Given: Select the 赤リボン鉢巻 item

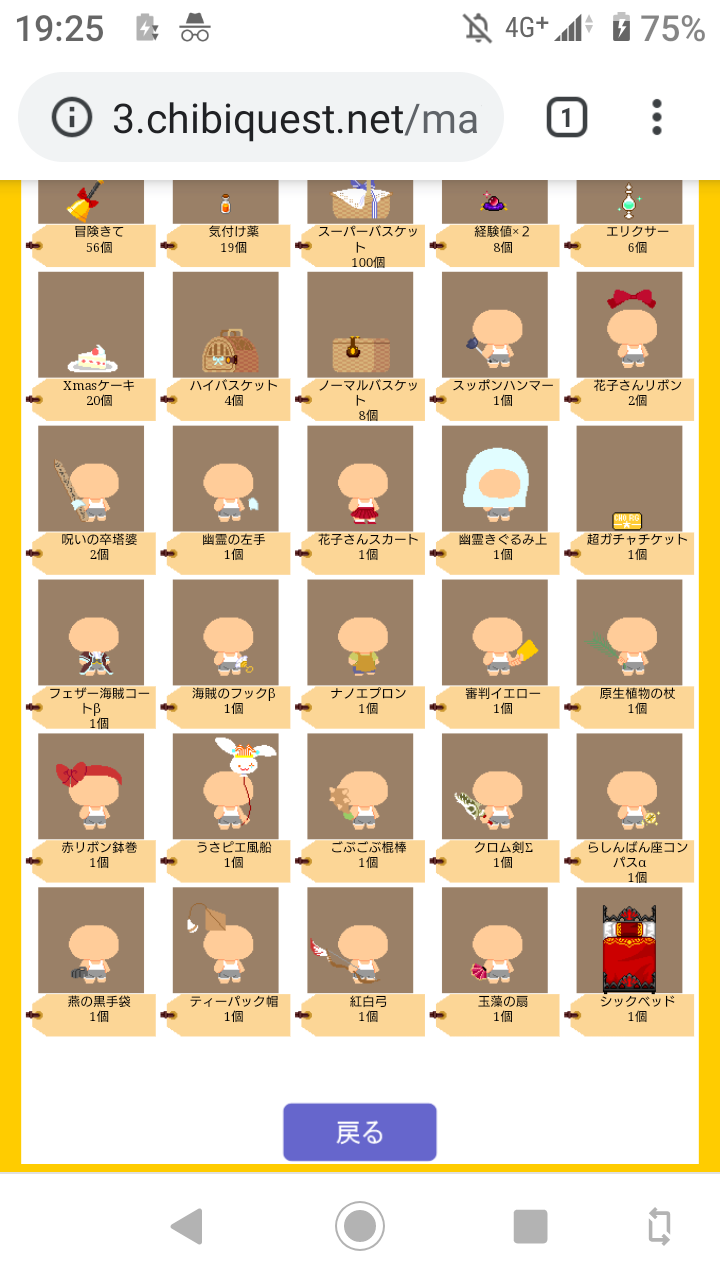Looking at the screenshot, I should tap(91, 787).
